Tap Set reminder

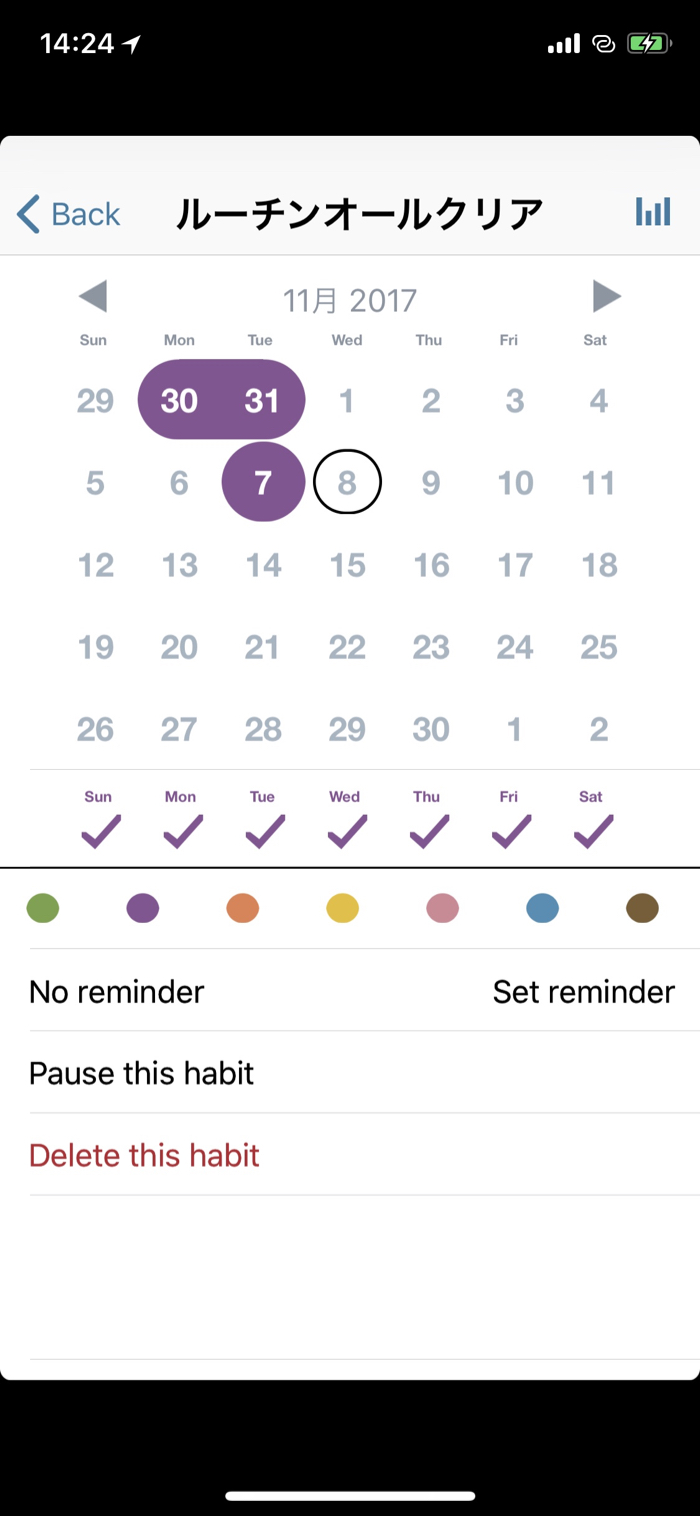tap(583, 992)
